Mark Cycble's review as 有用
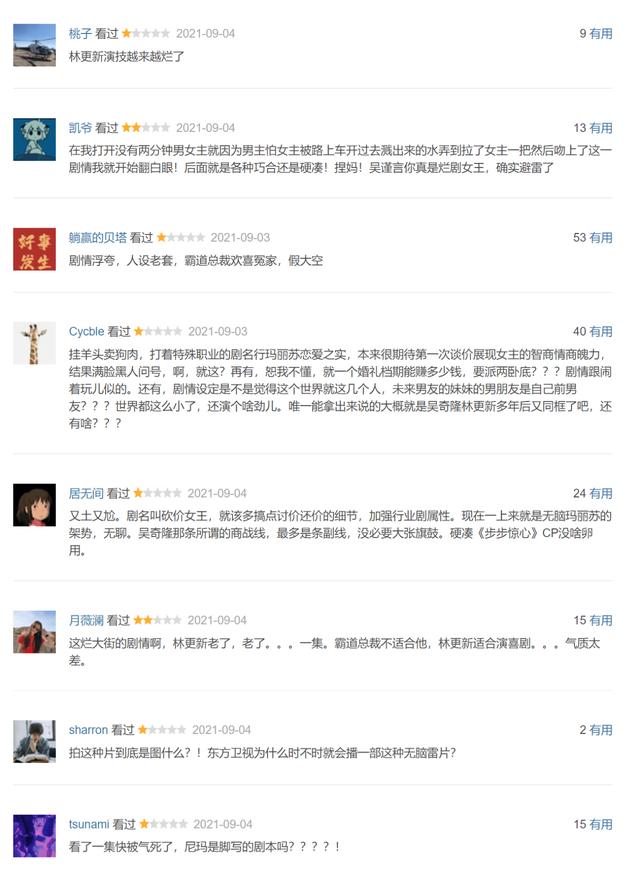640x870 pixels. (601, 331)
